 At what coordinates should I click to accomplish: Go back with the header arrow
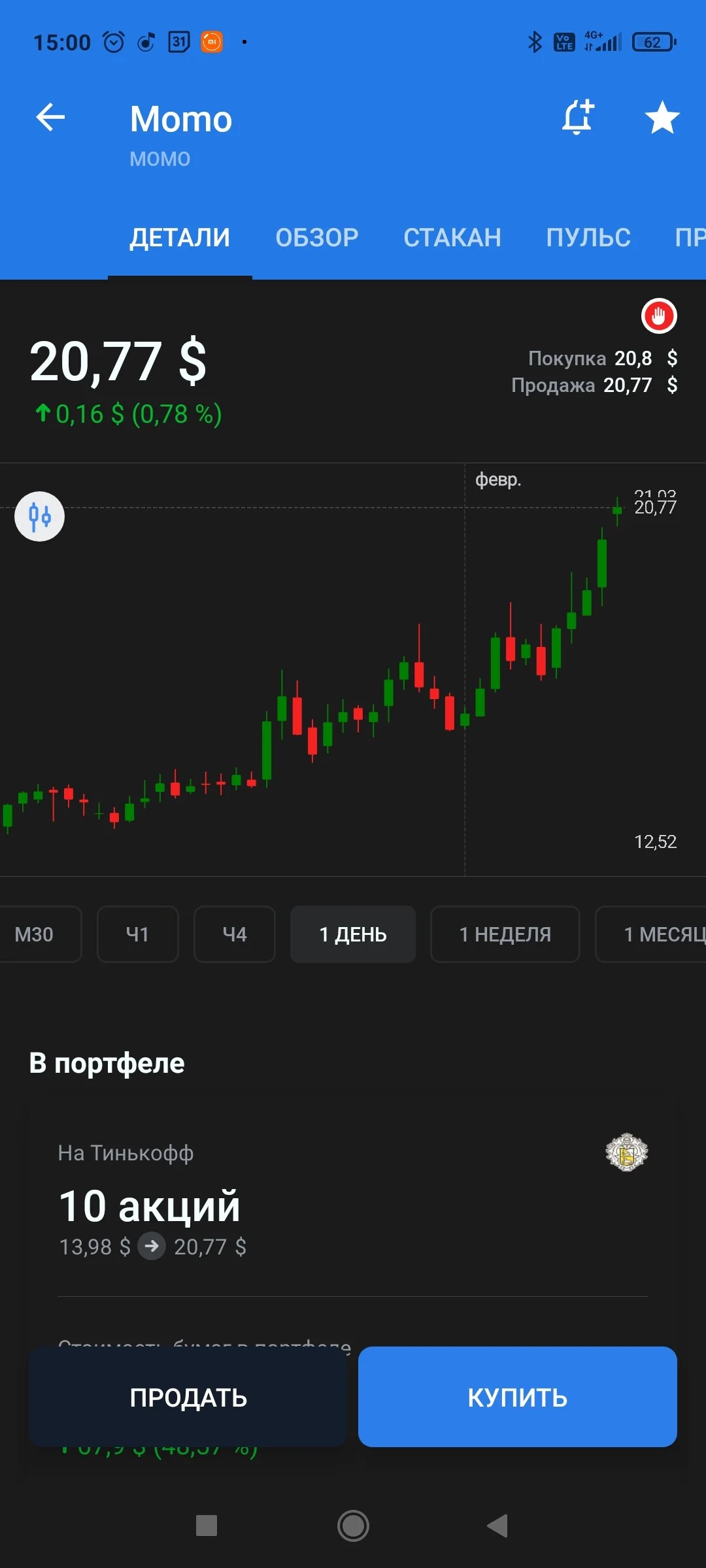point(50,118)
